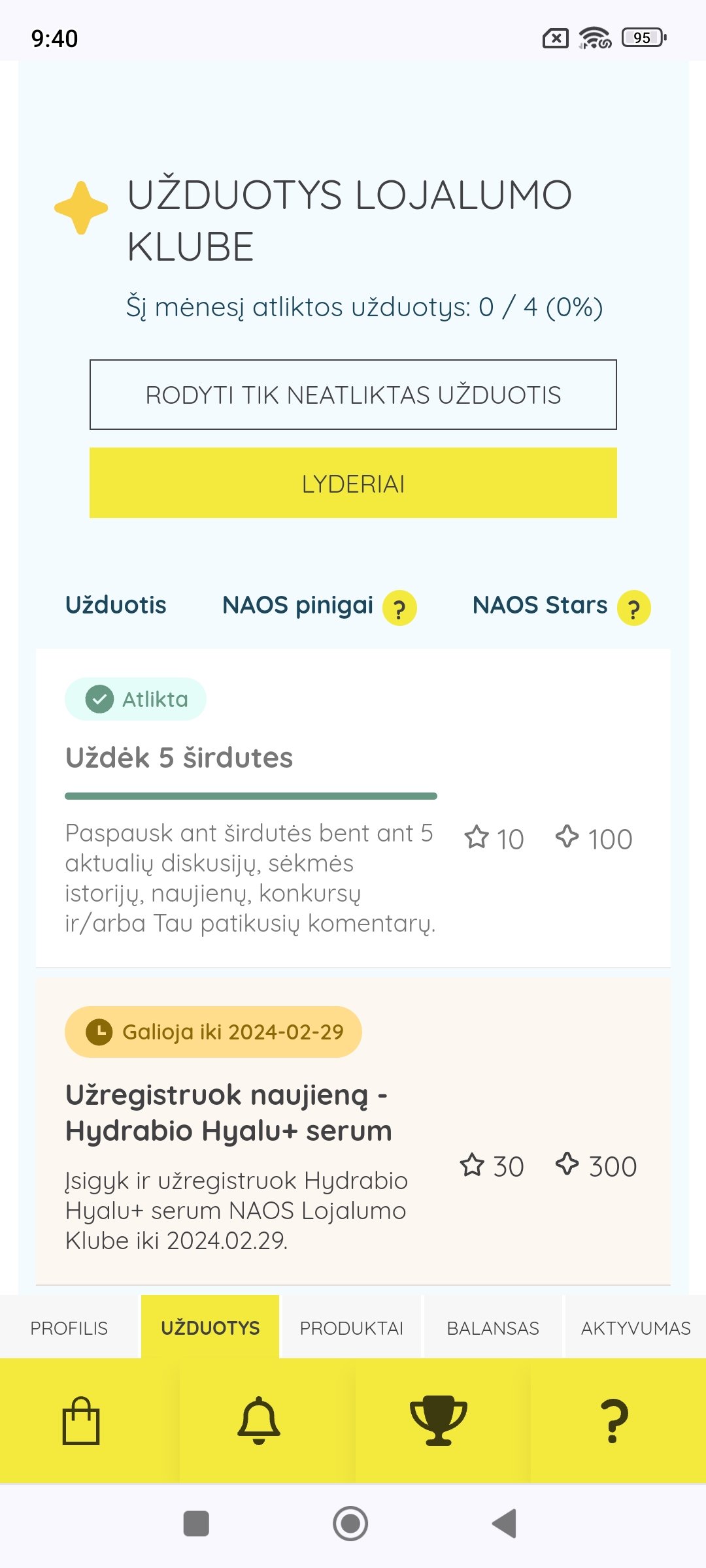Go to the BALANSAS tab

(x=493, y=1328)
